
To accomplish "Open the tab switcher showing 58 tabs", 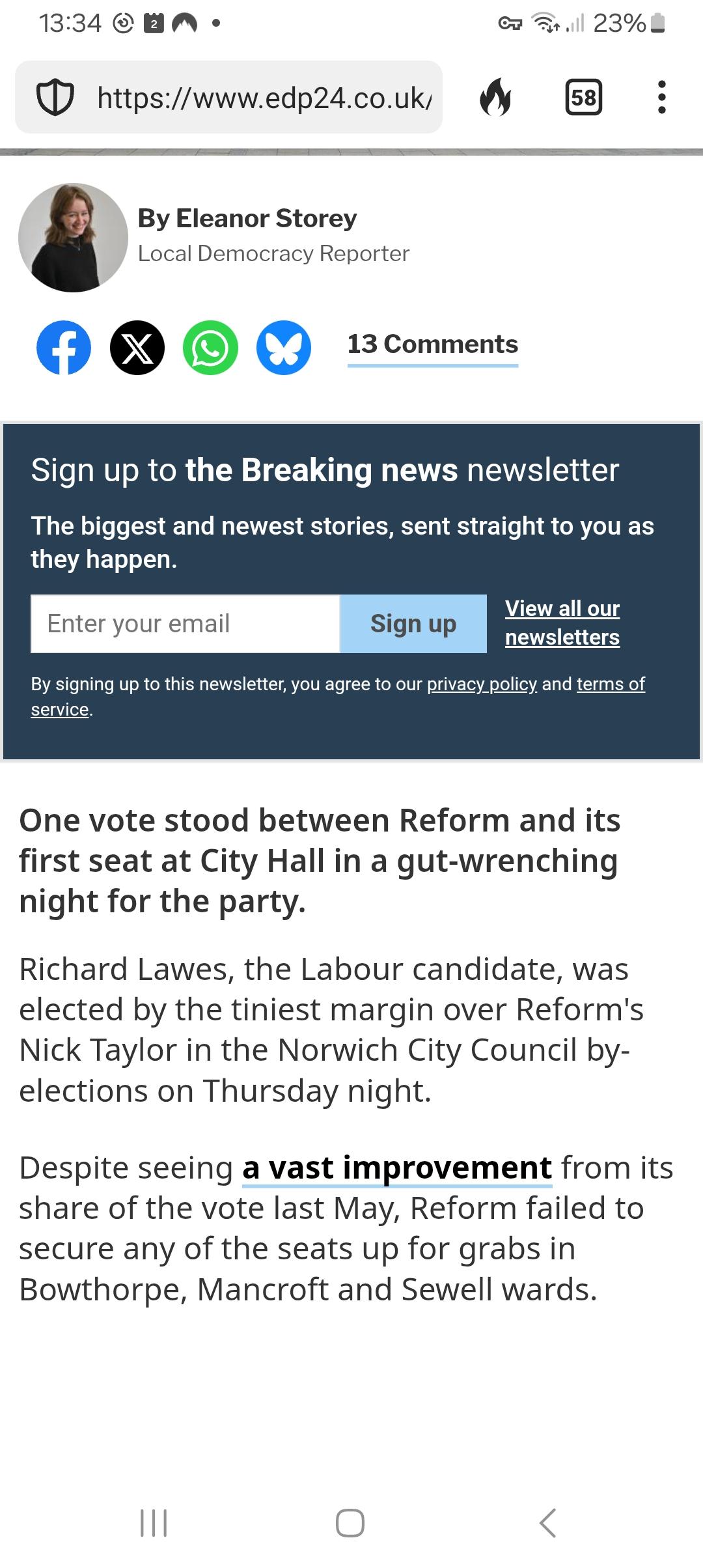I will click(583, 98).
